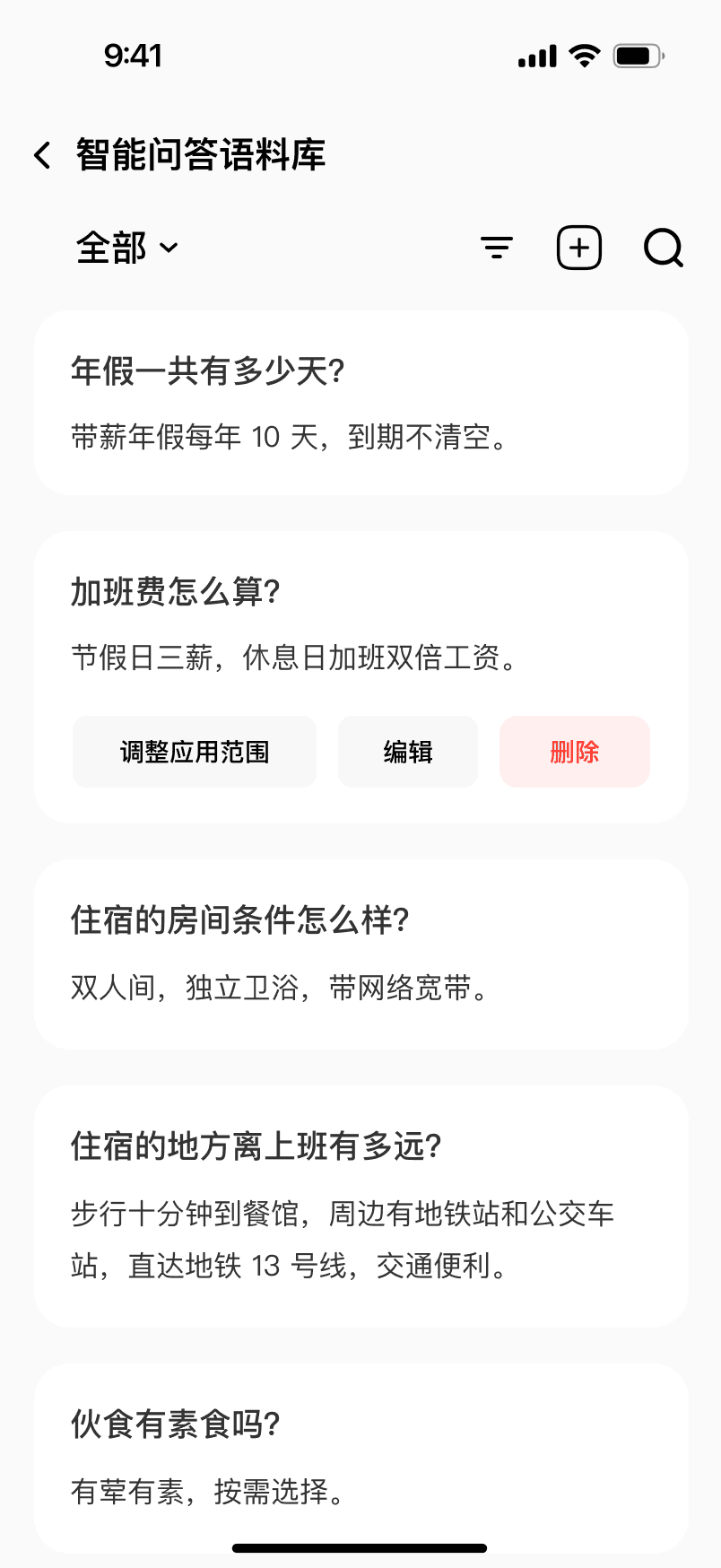Open 住宿的房间条件怎么样 card
The image size is (721, 1568).
tap(361, 954)
